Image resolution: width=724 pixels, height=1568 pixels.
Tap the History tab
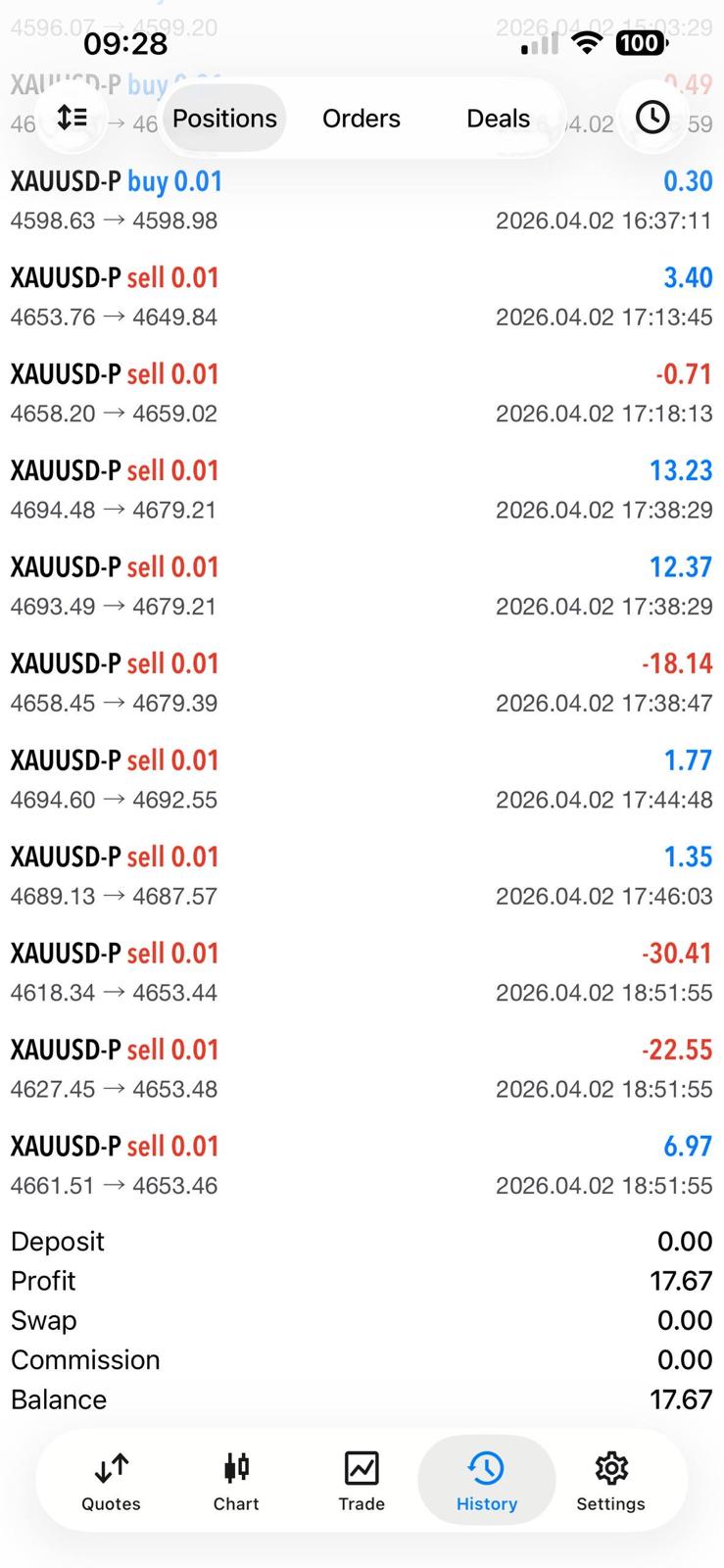(x=486, y=1482)
